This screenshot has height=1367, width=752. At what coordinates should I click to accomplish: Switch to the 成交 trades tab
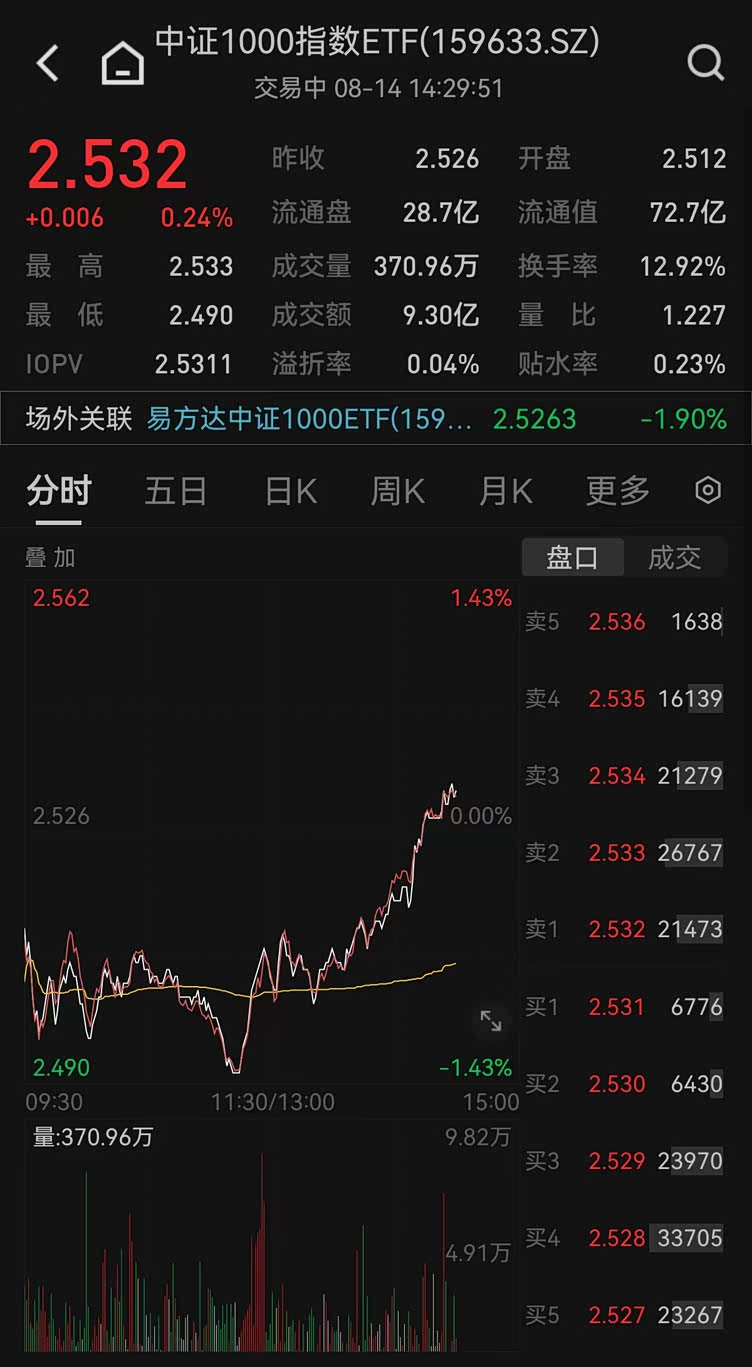click(676, 558)
